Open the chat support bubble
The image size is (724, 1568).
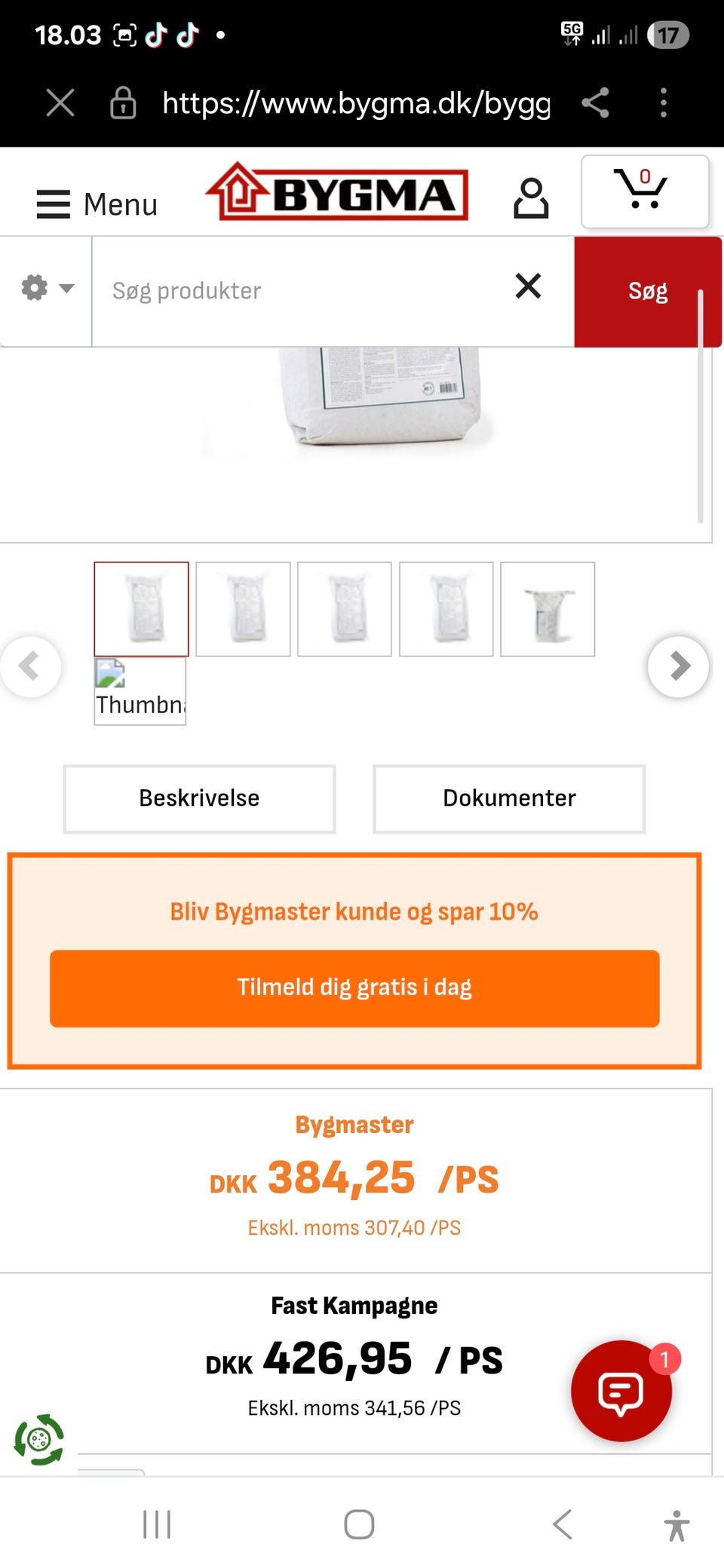[x=621, y=1391]
